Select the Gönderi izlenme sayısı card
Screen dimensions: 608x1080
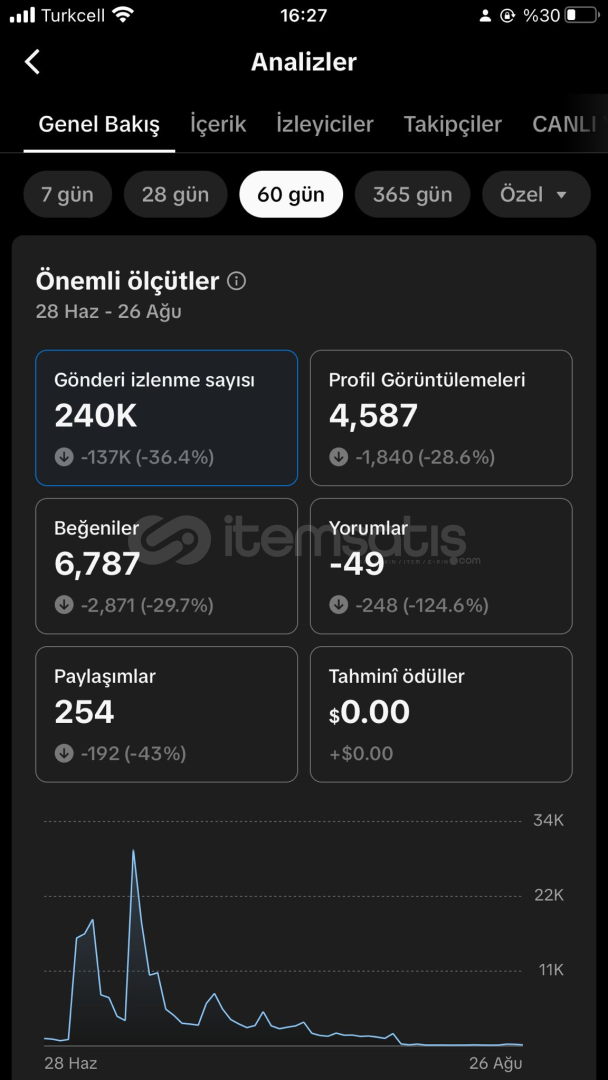pos(167,418)
